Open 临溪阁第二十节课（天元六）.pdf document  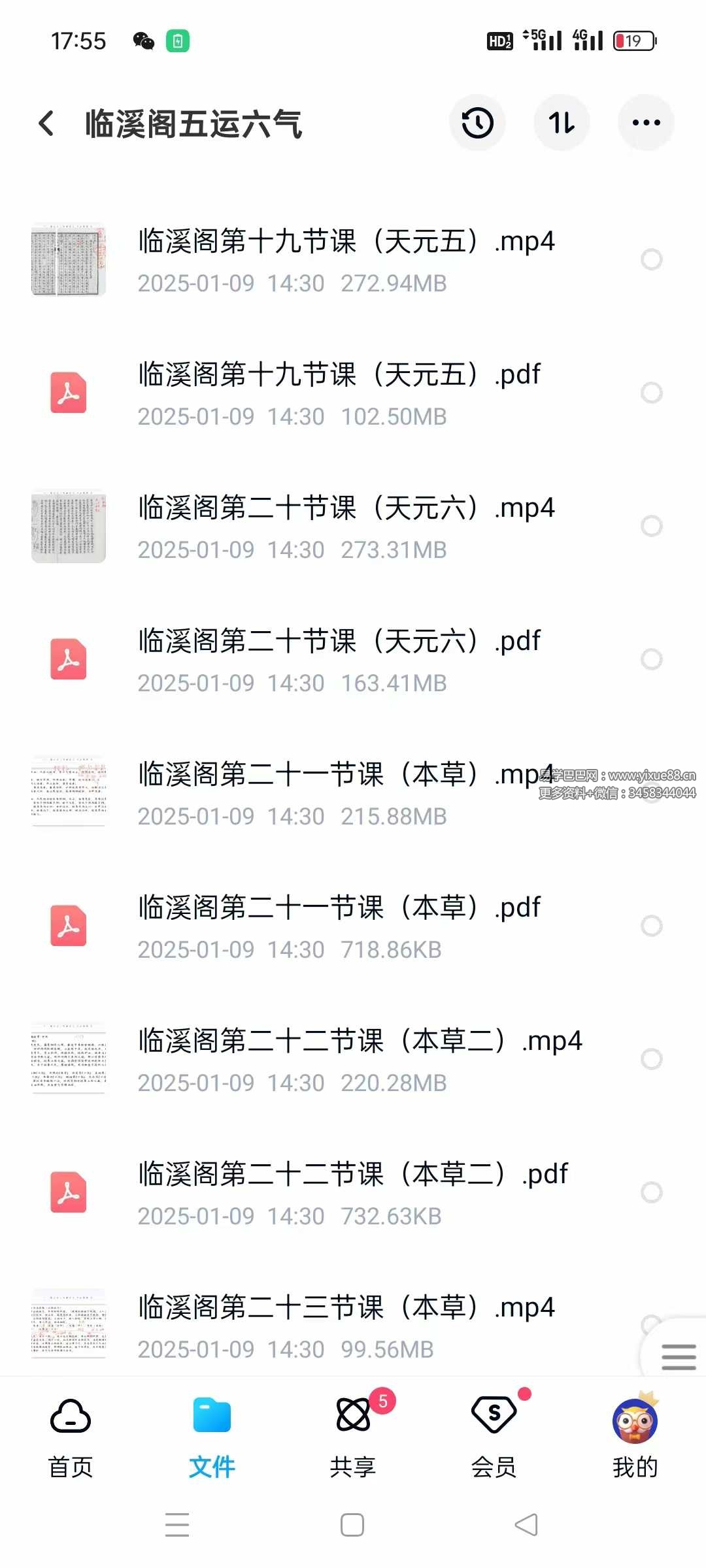340,660
